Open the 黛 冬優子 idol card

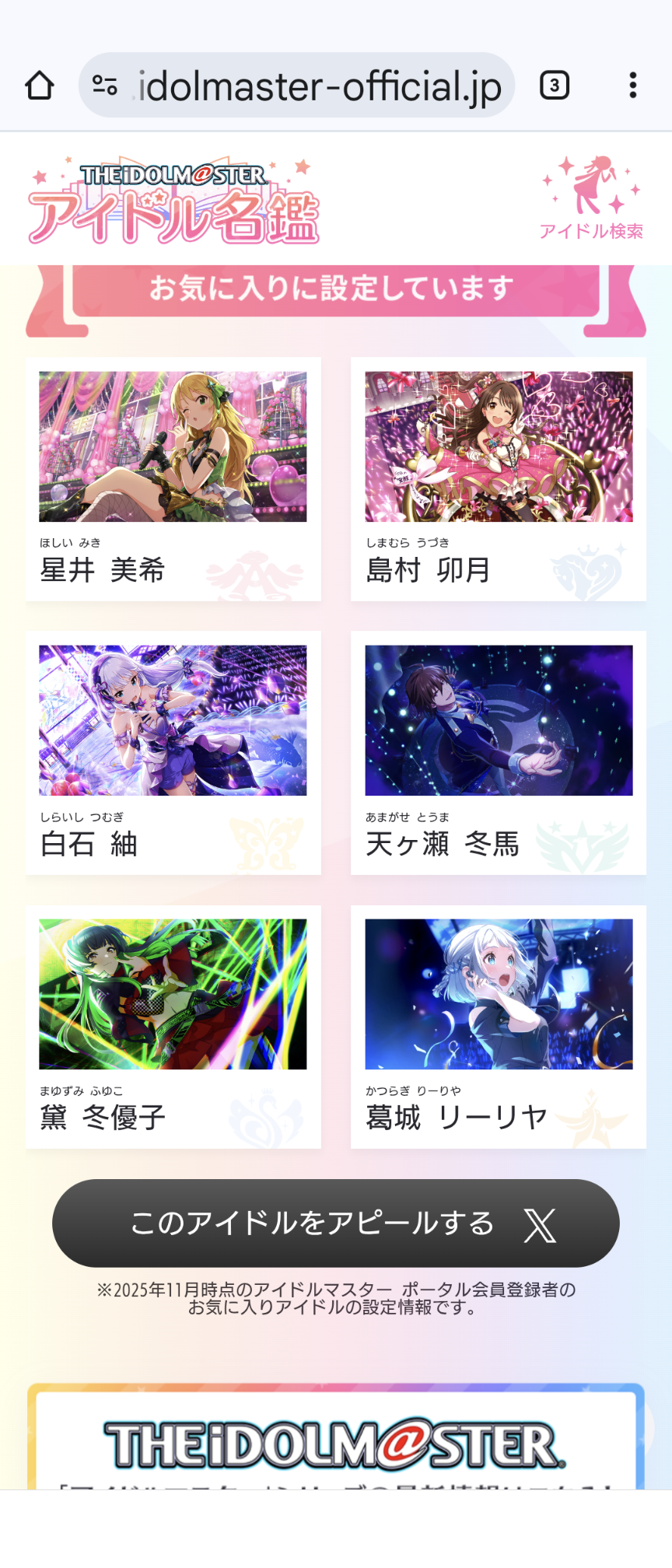point(173,1026)
